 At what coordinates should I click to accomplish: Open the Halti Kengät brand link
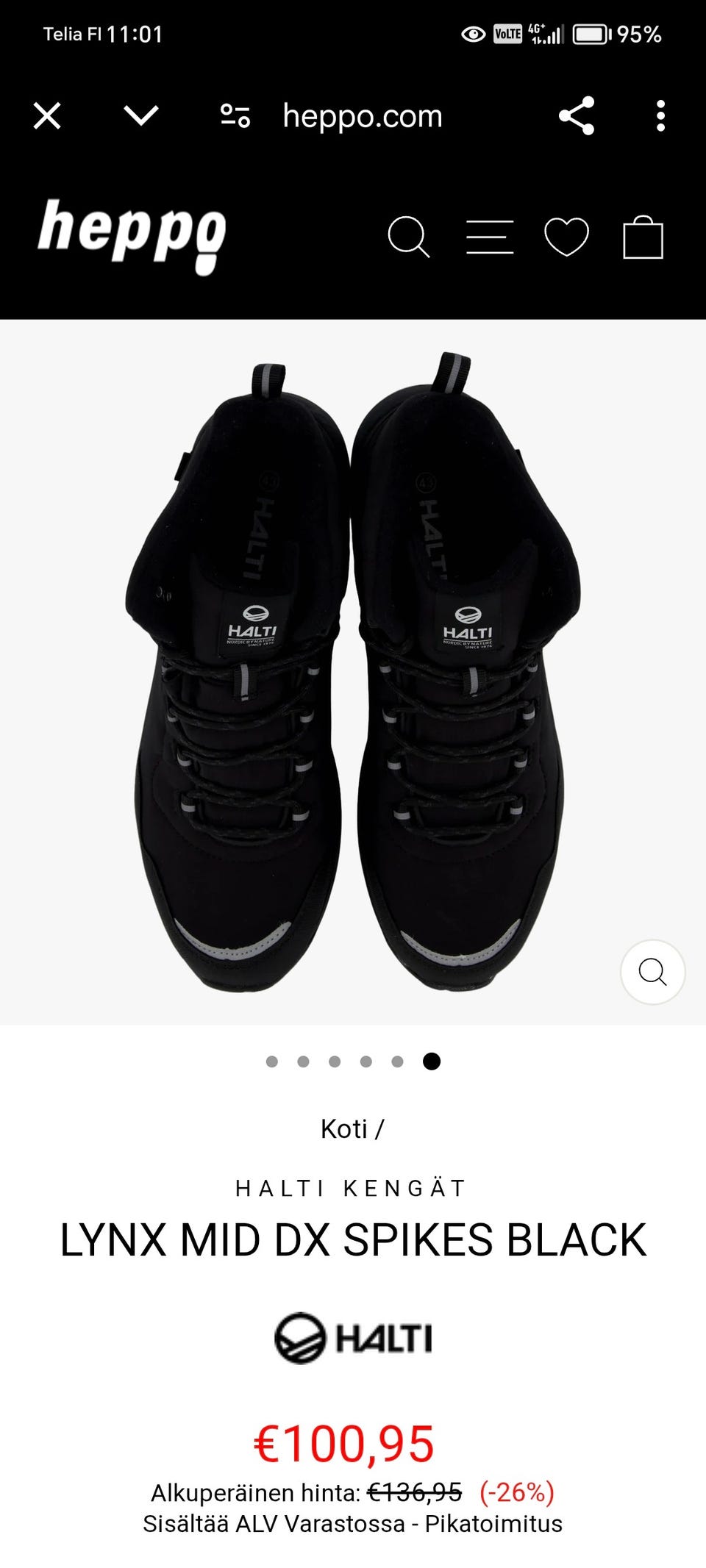tap(352, 1189)
